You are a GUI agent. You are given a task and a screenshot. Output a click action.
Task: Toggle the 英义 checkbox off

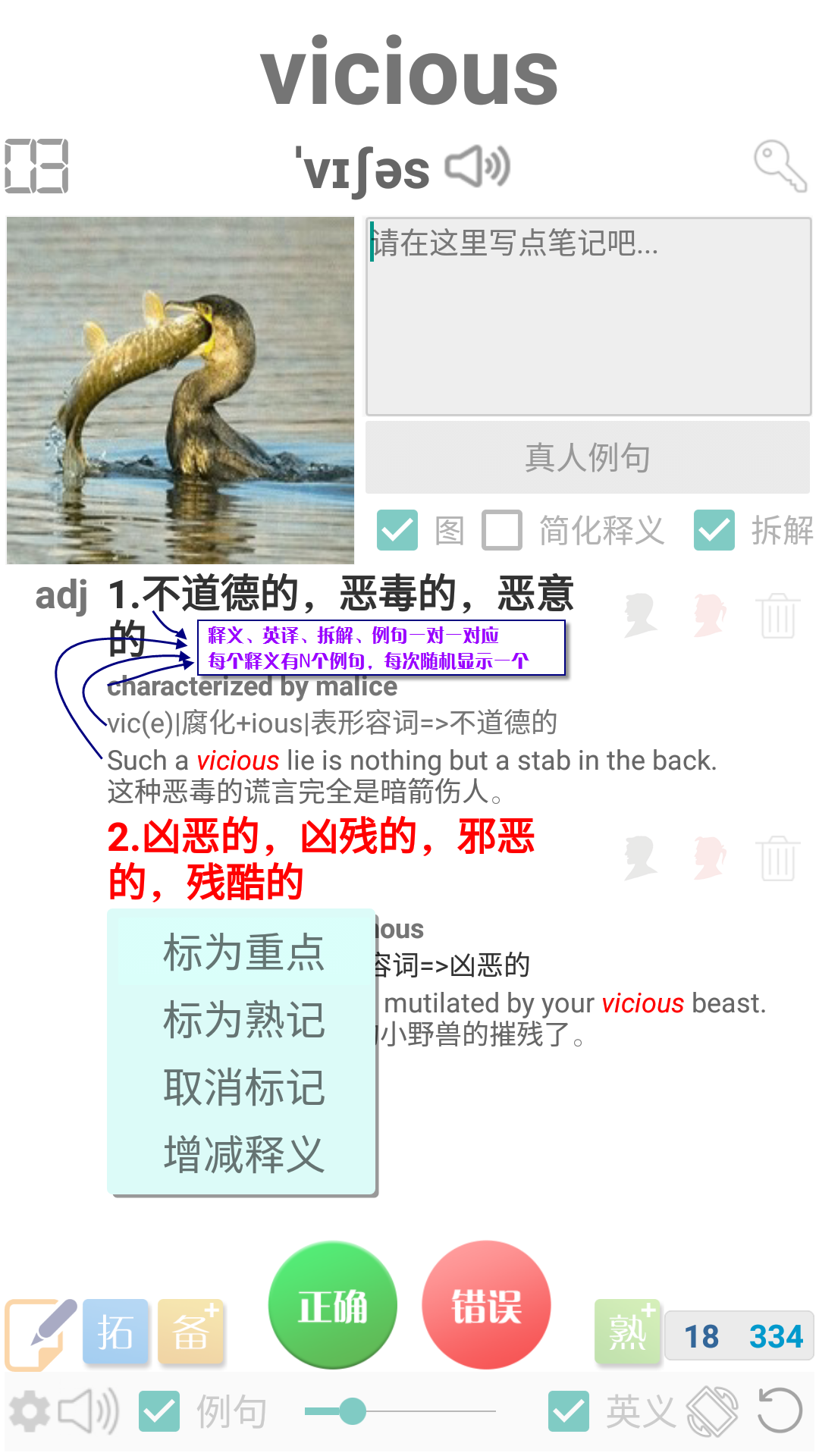pos(569,1411)
